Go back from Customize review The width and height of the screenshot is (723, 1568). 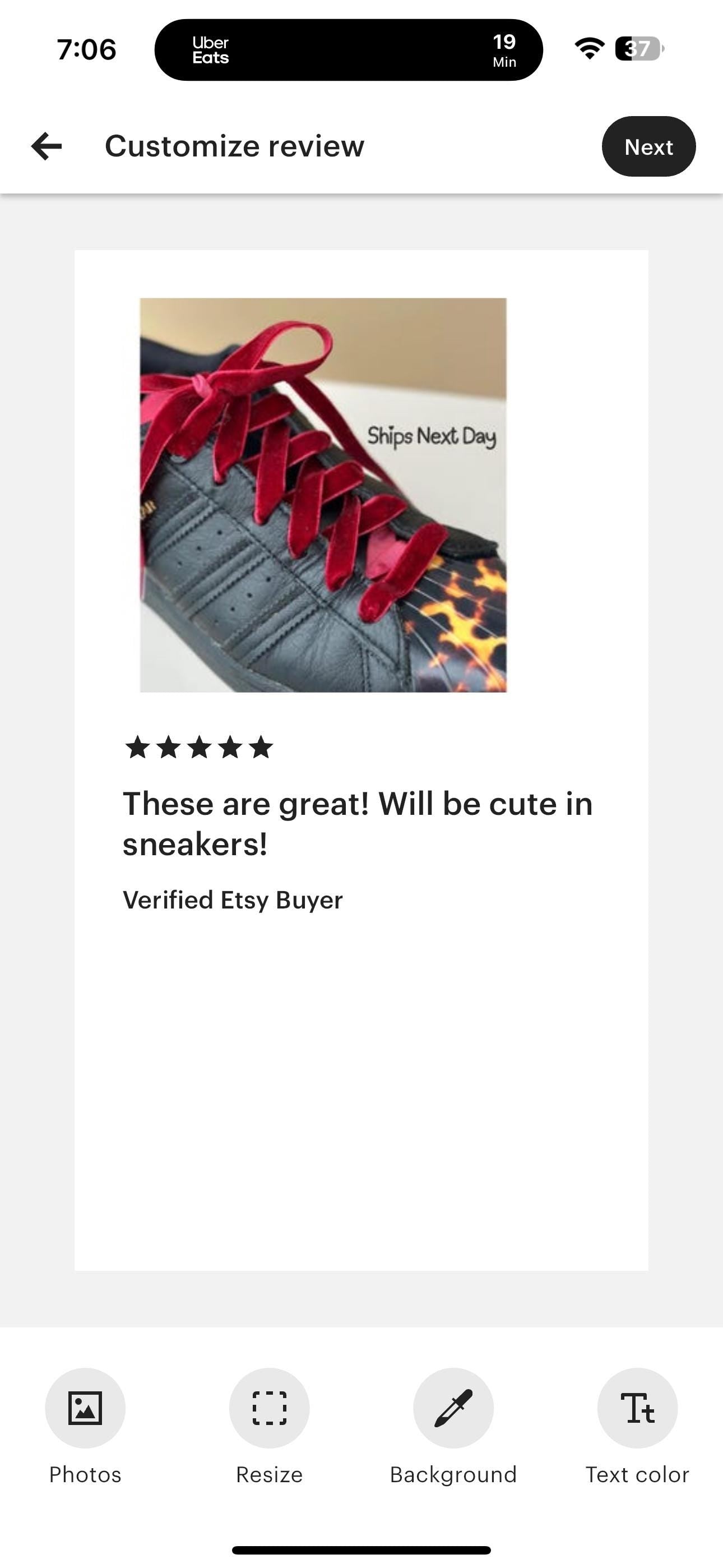tap(47, 146)
